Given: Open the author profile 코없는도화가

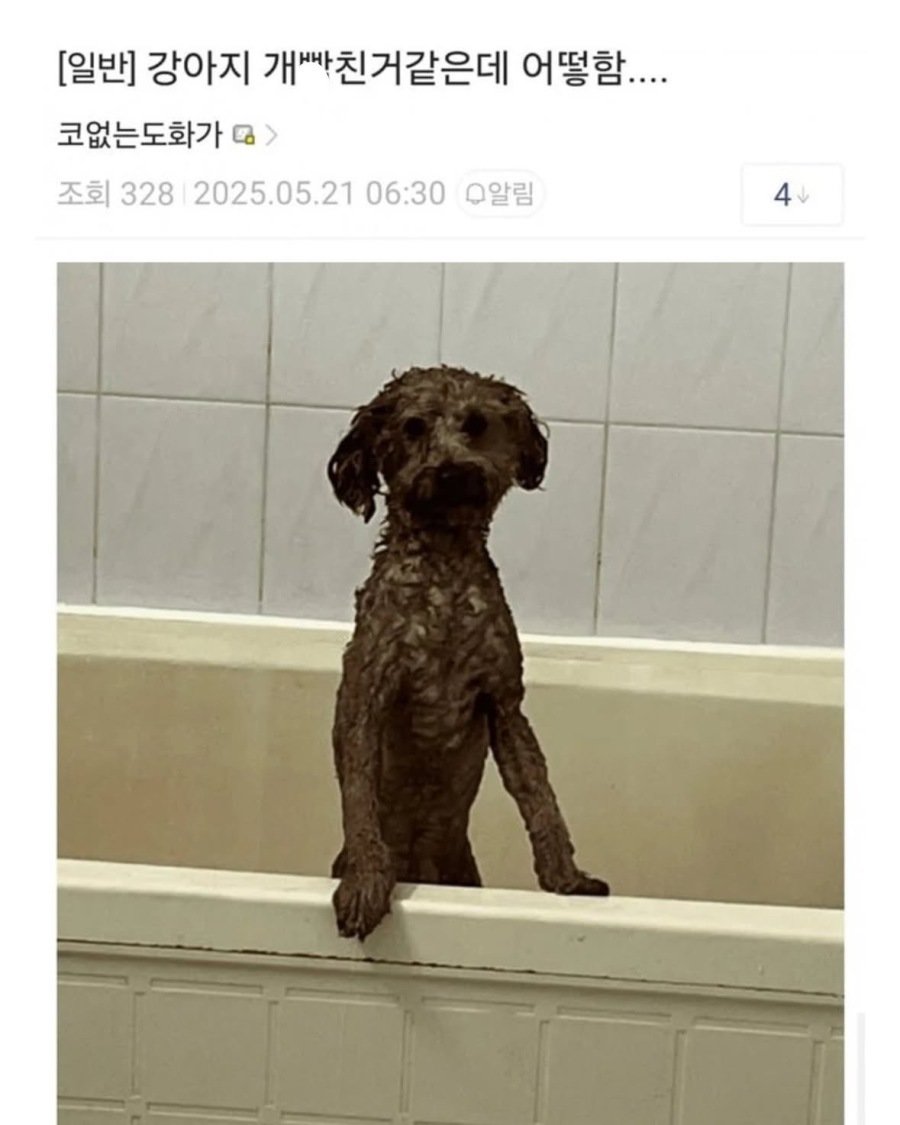Looking at the screenshot, I should pos(140,136).
